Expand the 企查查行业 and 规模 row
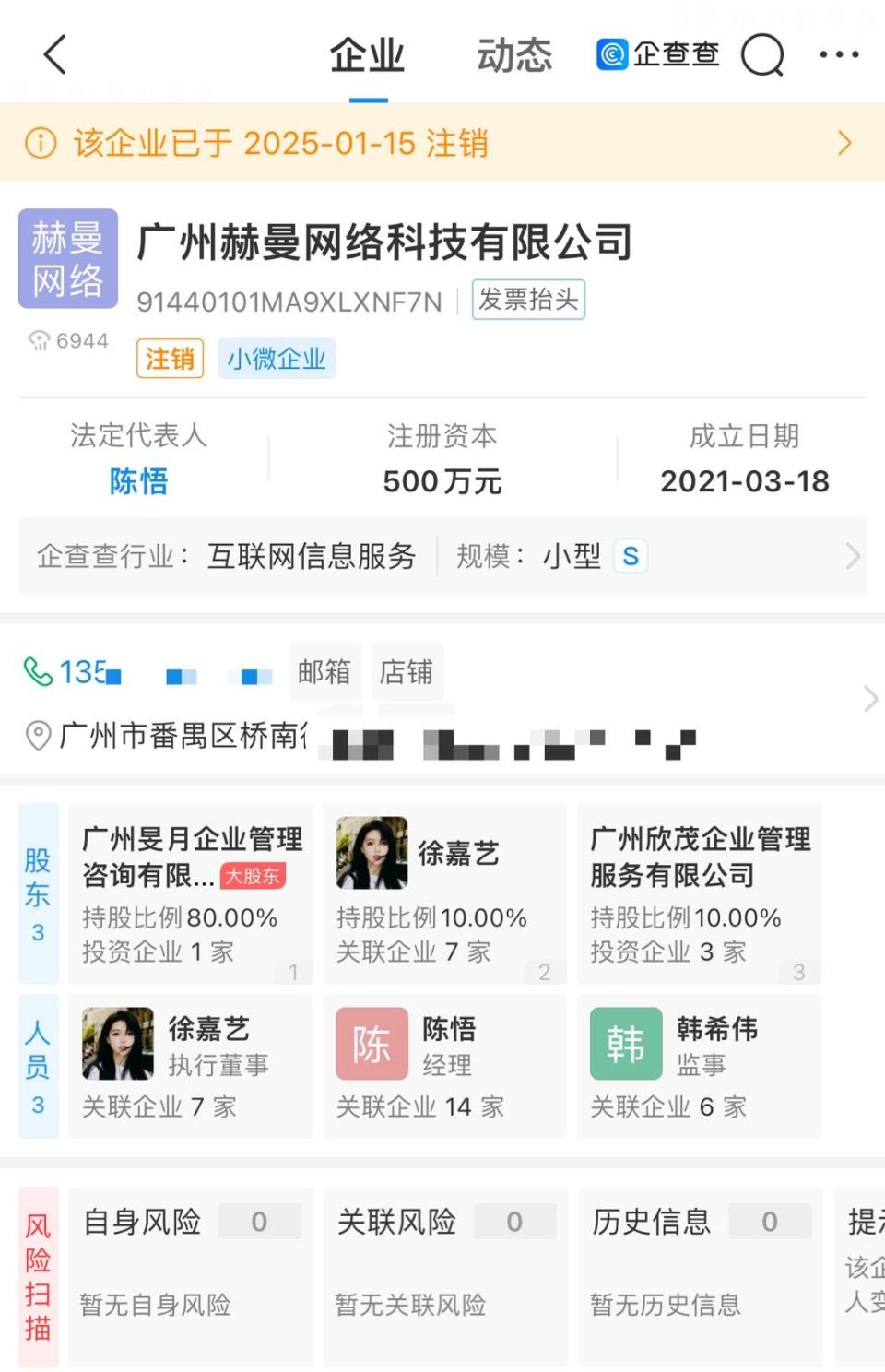This screenshot has width=885, height=1372. pyautogui.click(x=442, y=556)
